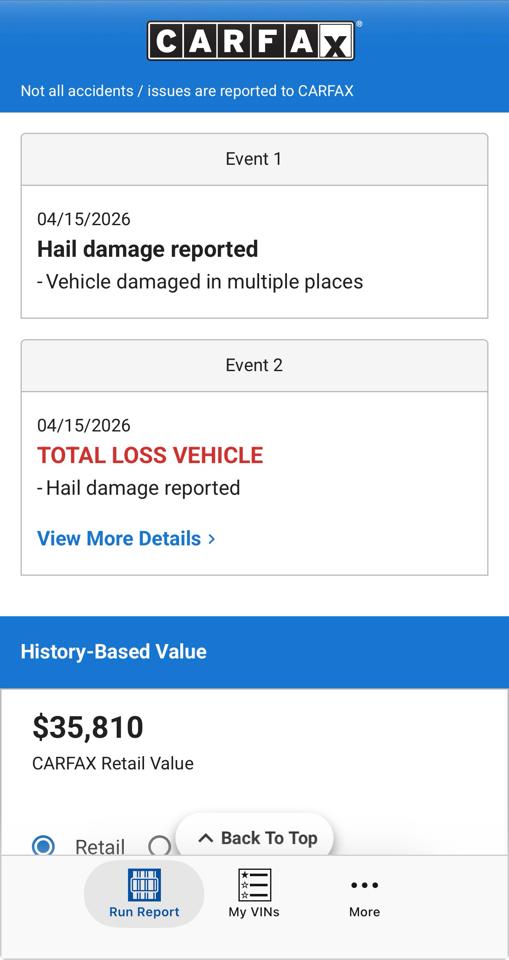
Task: Open View More Details for total loss event
Action: [x=126, y=538]
